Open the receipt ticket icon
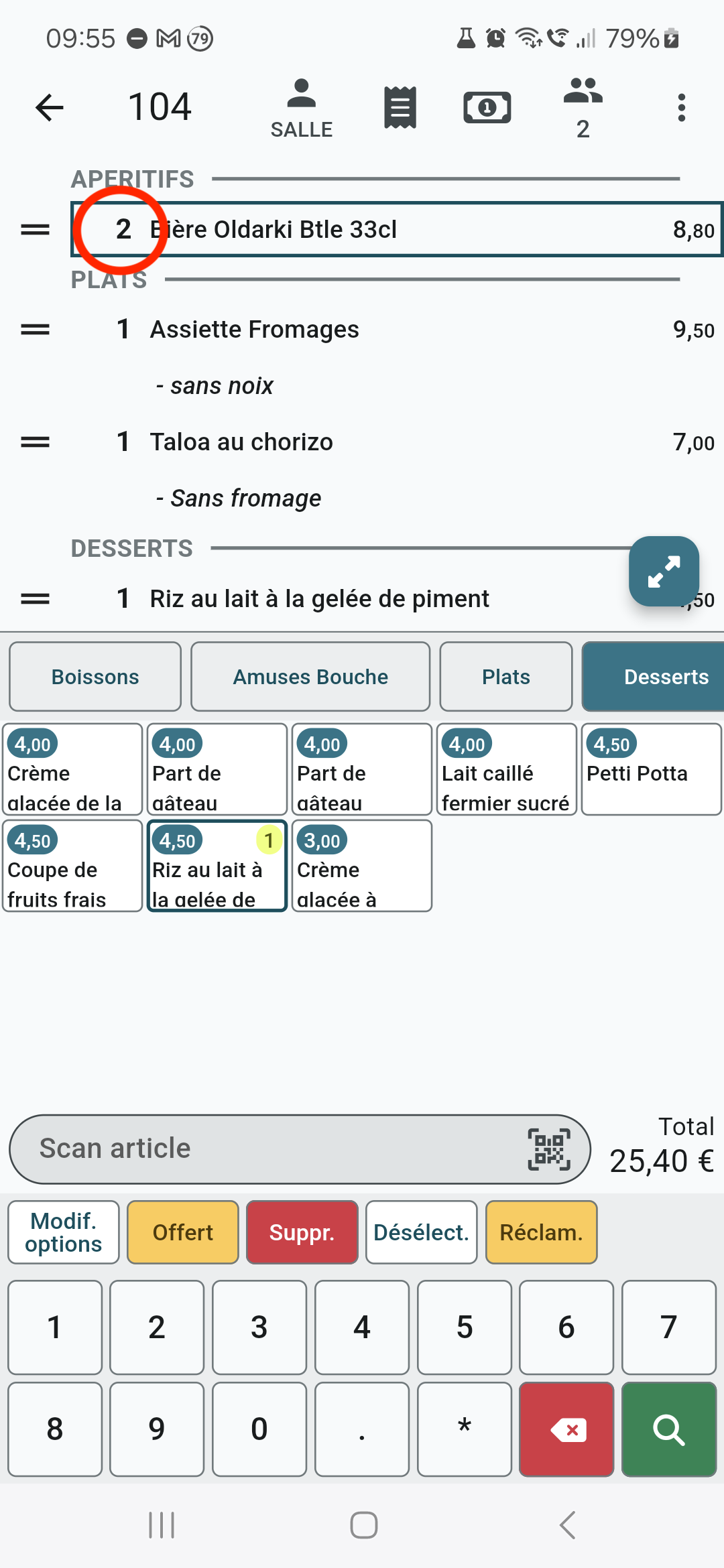 [400, 107]
